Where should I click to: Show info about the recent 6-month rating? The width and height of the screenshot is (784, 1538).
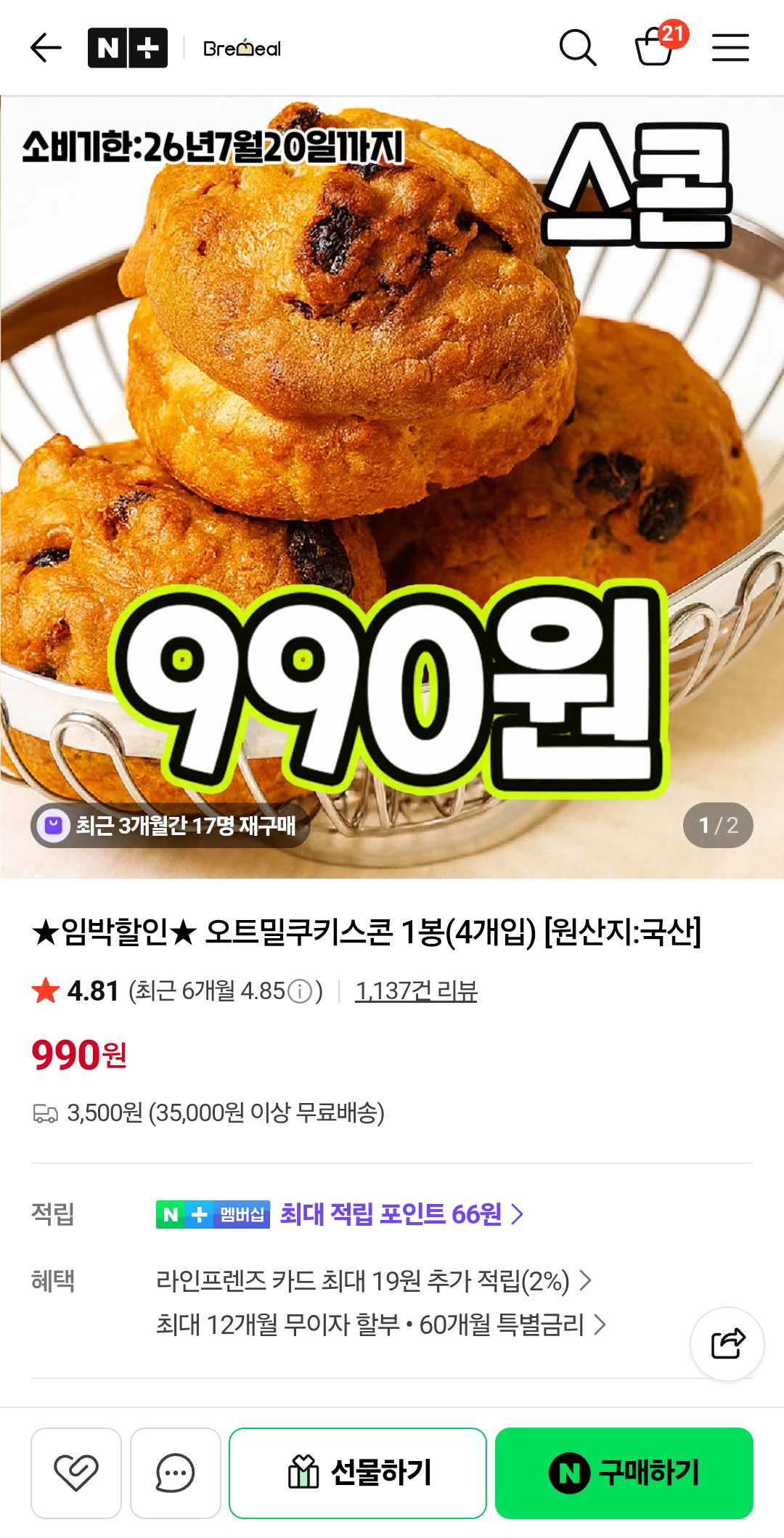pyautogui.click(x=300, y=990)
